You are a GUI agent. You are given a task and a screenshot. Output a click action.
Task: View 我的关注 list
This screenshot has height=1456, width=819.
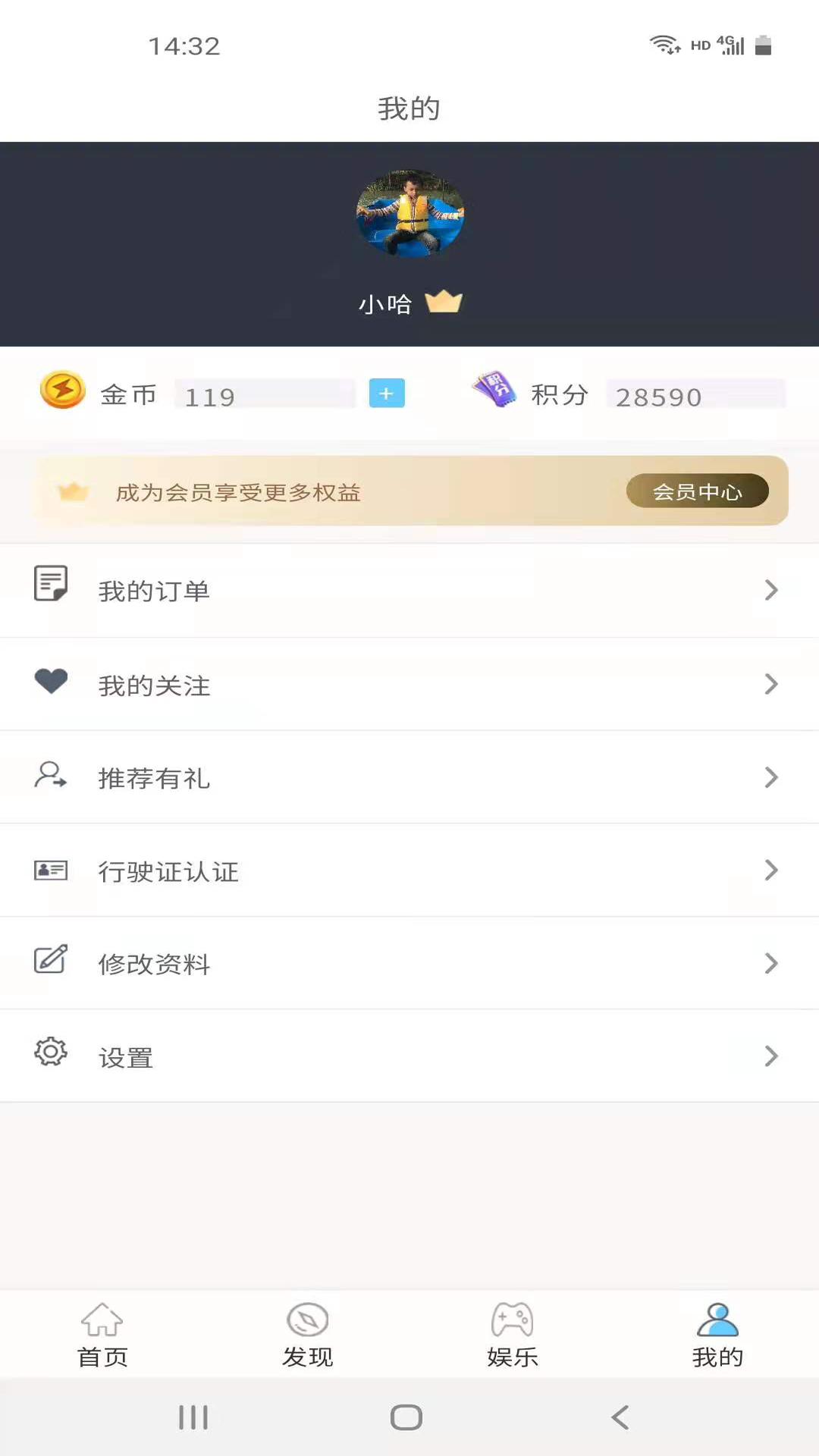pyautogui.click(x=409, y=685)
